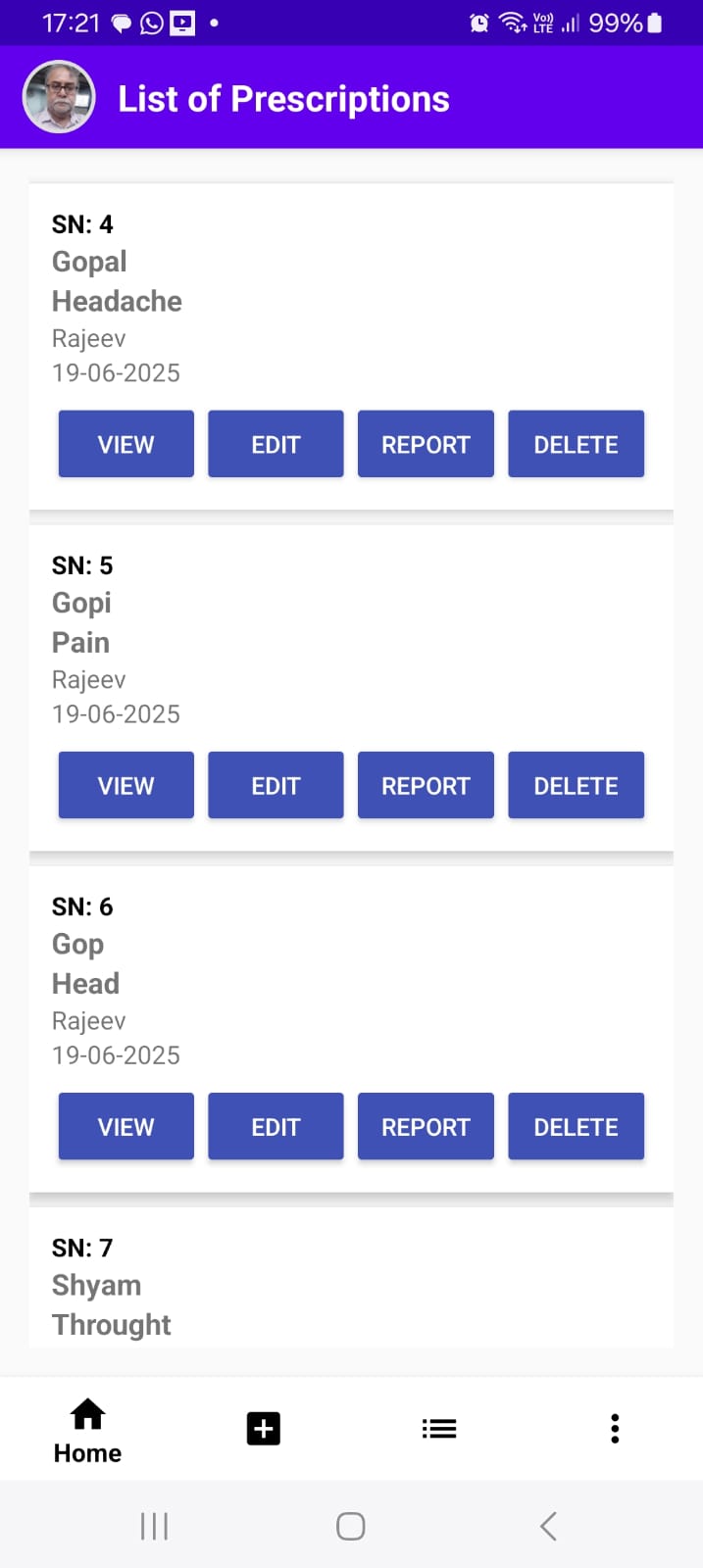Open the list tab in bottom bar
The height and width of the screenshot is (1568, 703).
438,1429
